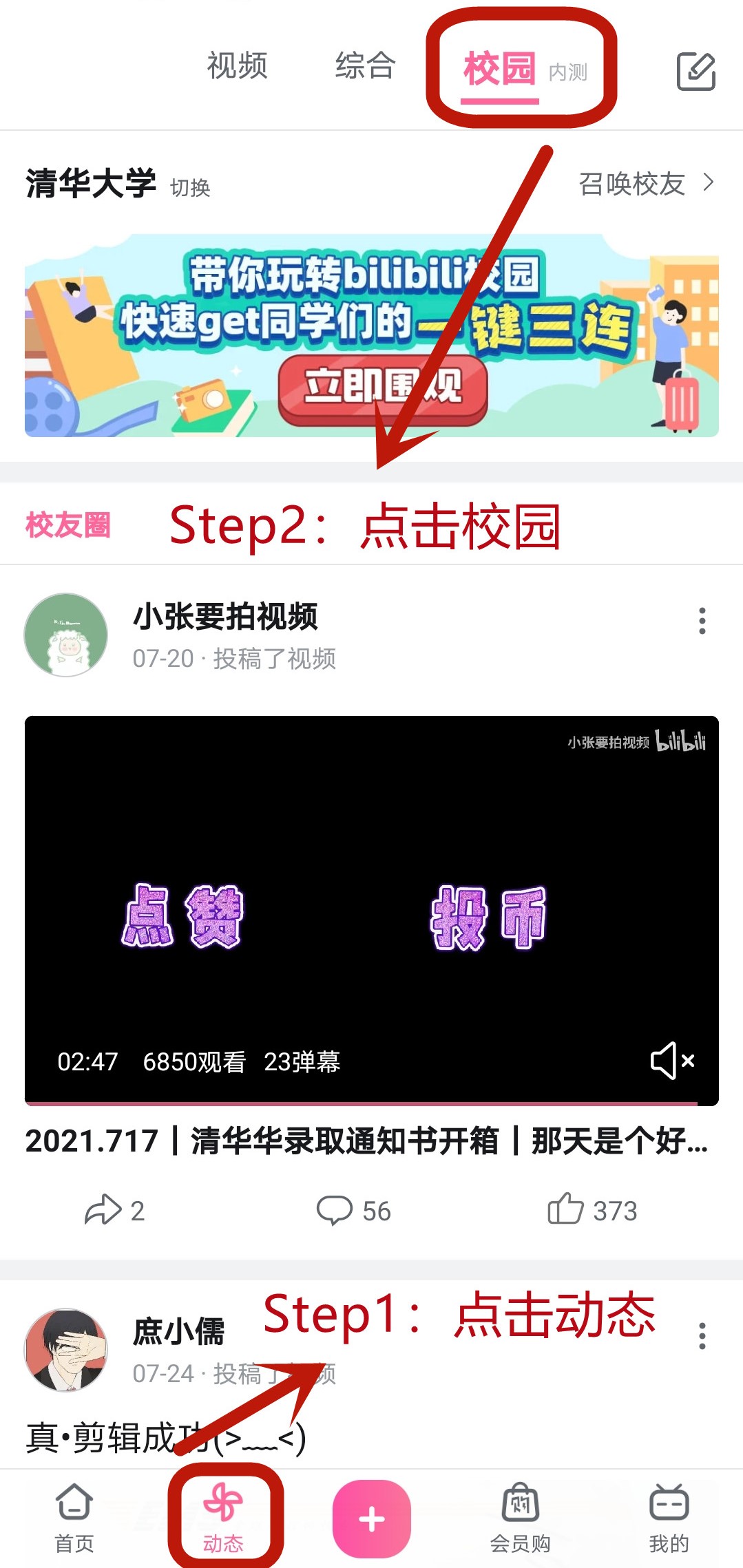Open 小张要拍视频's profile avatar
Image resolution: width=743 pixels, height=1568 pixels.
click(66, 635)
